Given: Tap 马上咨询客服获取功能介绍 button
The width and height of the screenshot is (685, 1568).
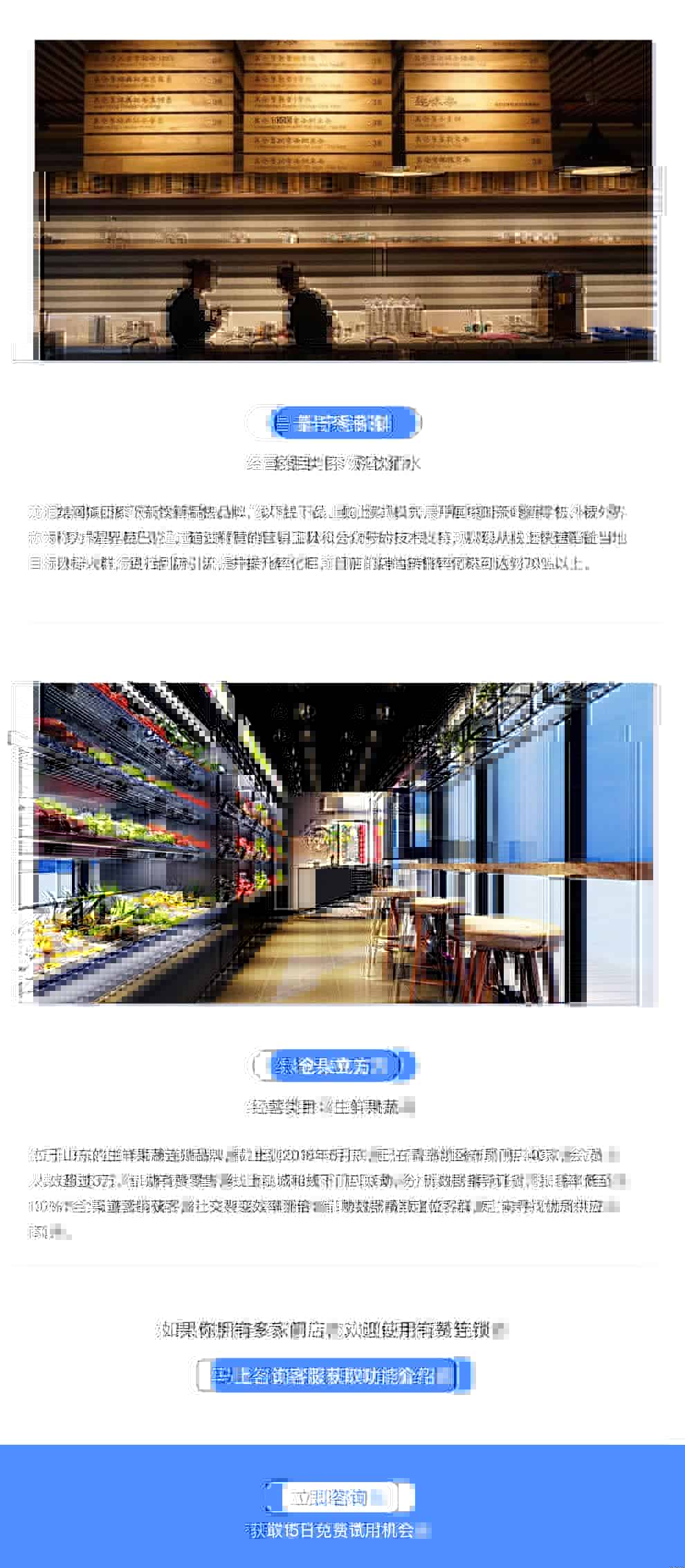Looking at the screenshot, I should pos(332,1376).
